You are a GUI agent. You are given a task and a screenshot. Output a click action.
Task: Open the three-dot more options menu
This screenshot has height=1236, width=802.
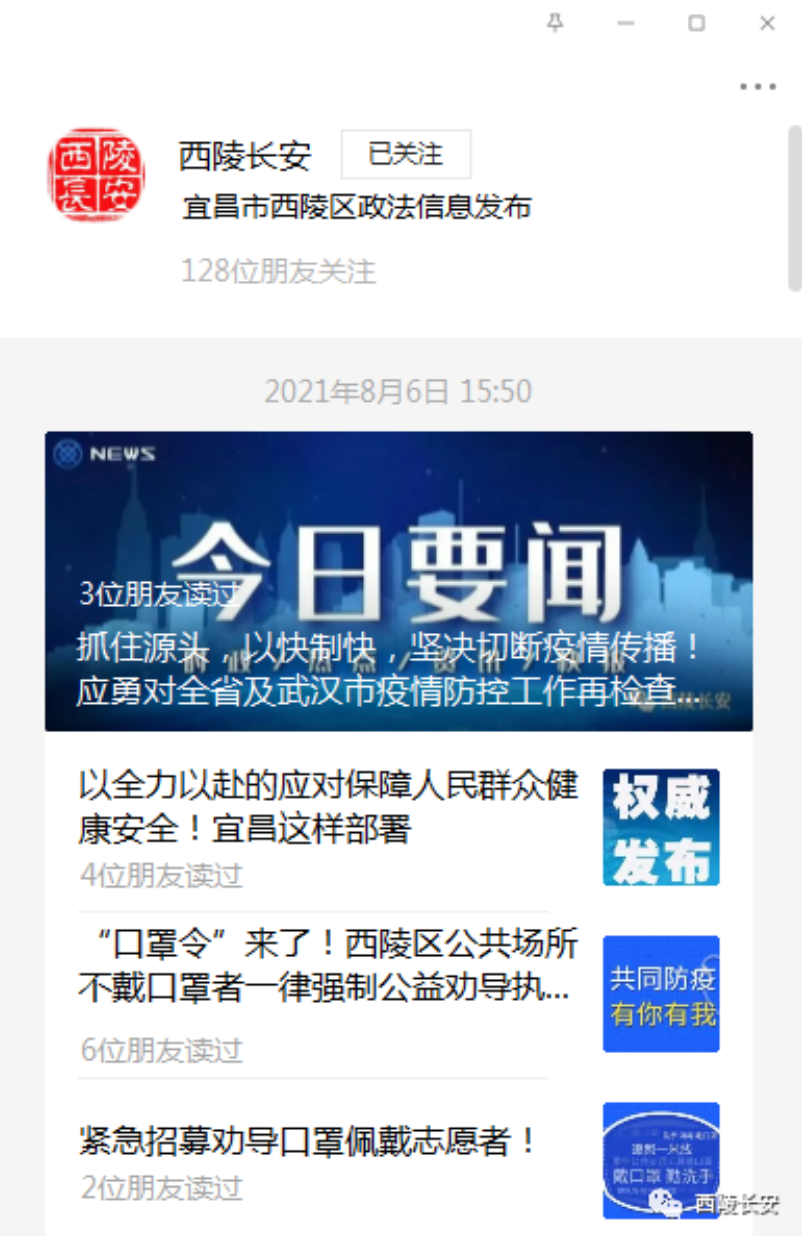tap(757, 87)
